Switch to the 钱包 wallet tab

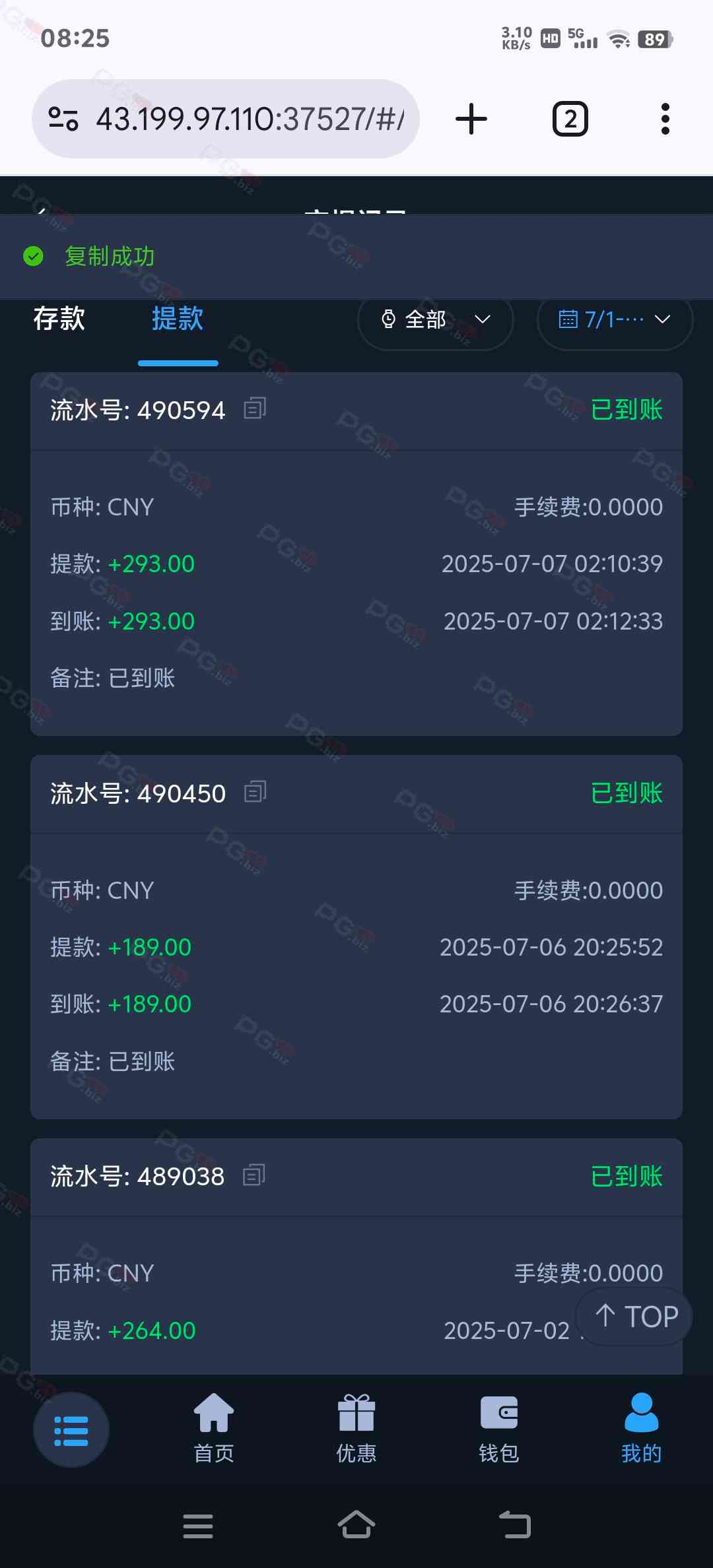pyautogui.click(x=499, y=1428)
